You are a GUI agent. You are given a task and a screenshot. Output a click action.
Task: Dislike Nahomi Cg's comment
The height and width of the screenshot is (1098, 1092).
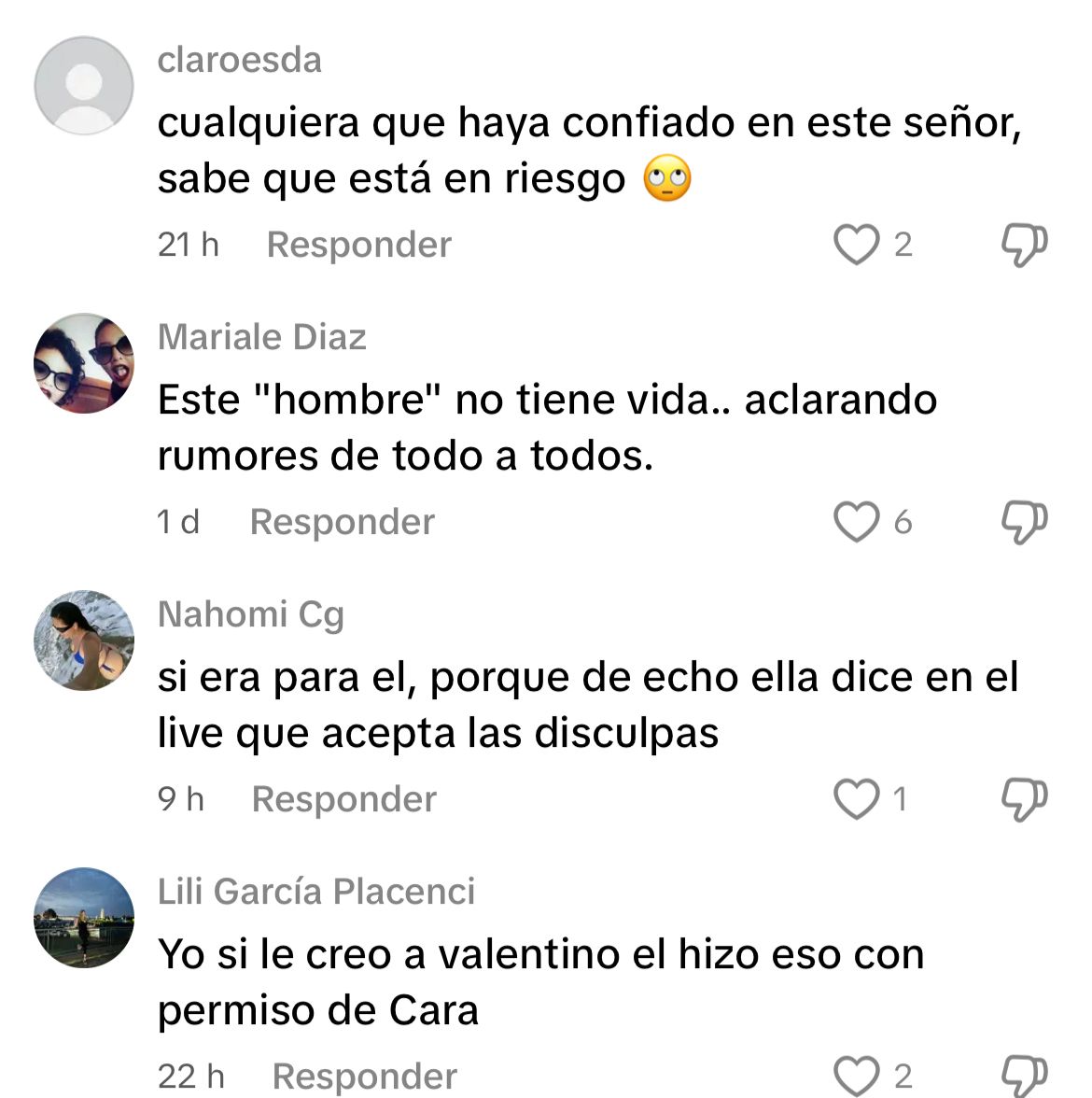tap(1024, 799)
